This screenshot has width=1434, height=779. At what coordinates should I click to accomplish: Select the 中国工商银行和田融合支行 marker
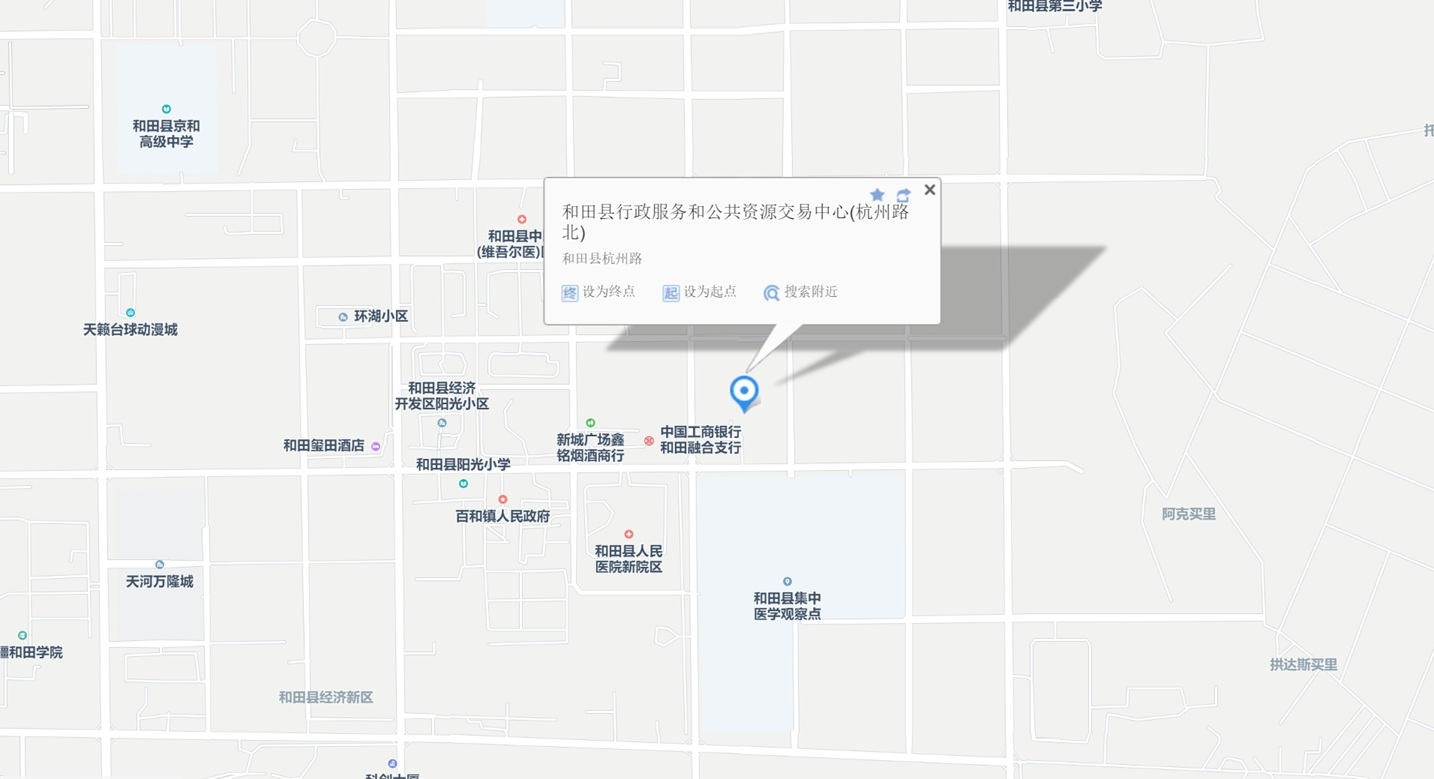tap(649, 441)
